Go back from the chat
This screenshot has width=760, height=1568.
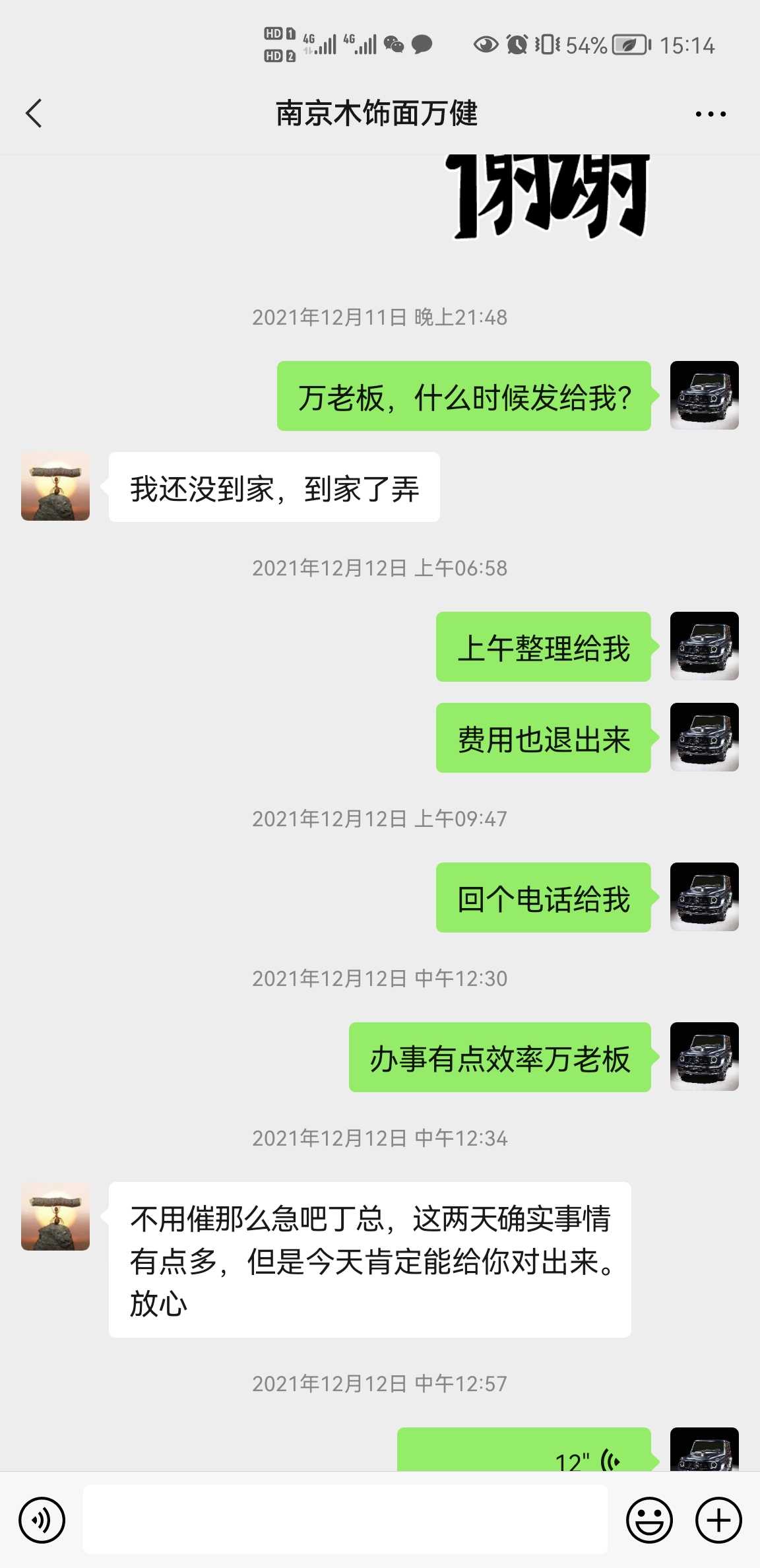click(x=34, y=114)
